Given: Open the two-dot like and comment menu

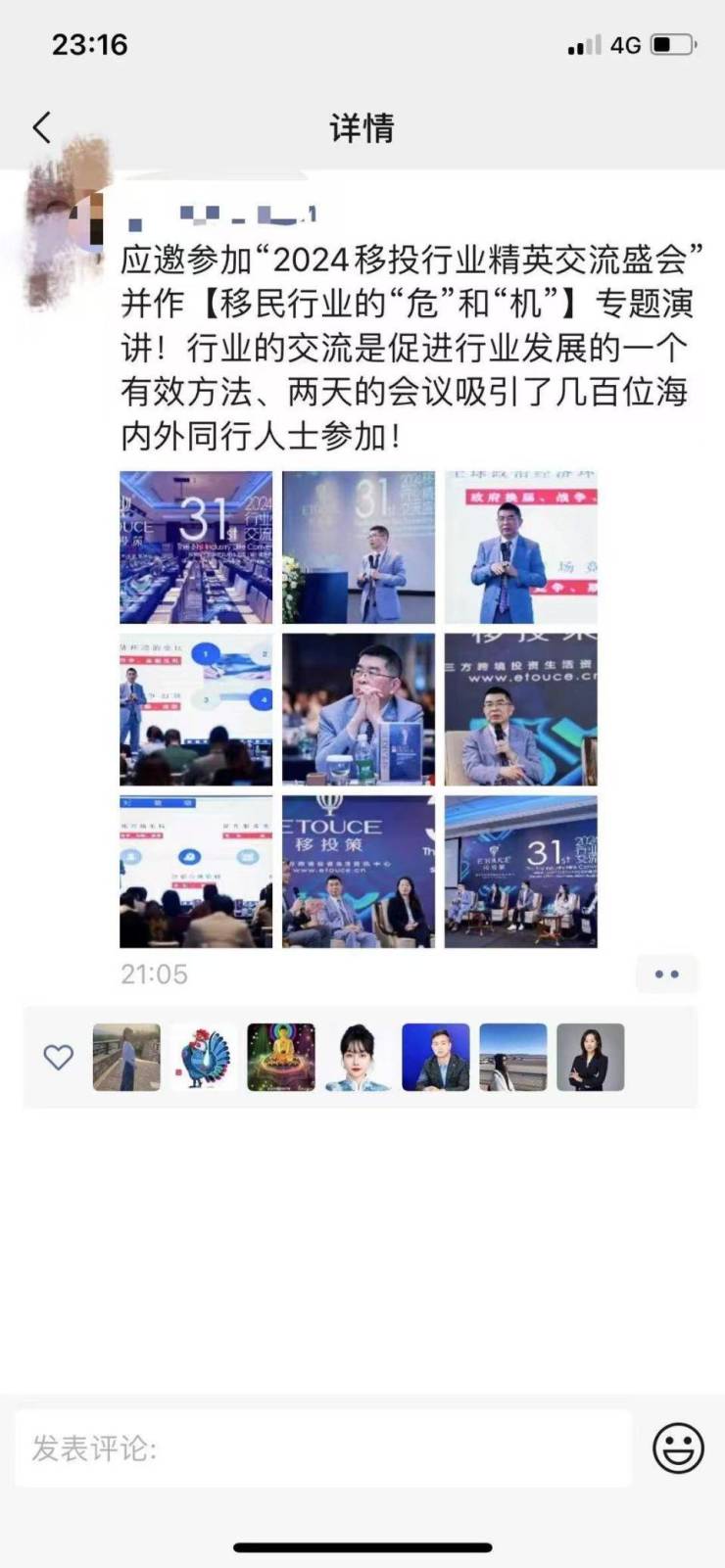Looking at the screenshot, I should click(x=666, y=974).
